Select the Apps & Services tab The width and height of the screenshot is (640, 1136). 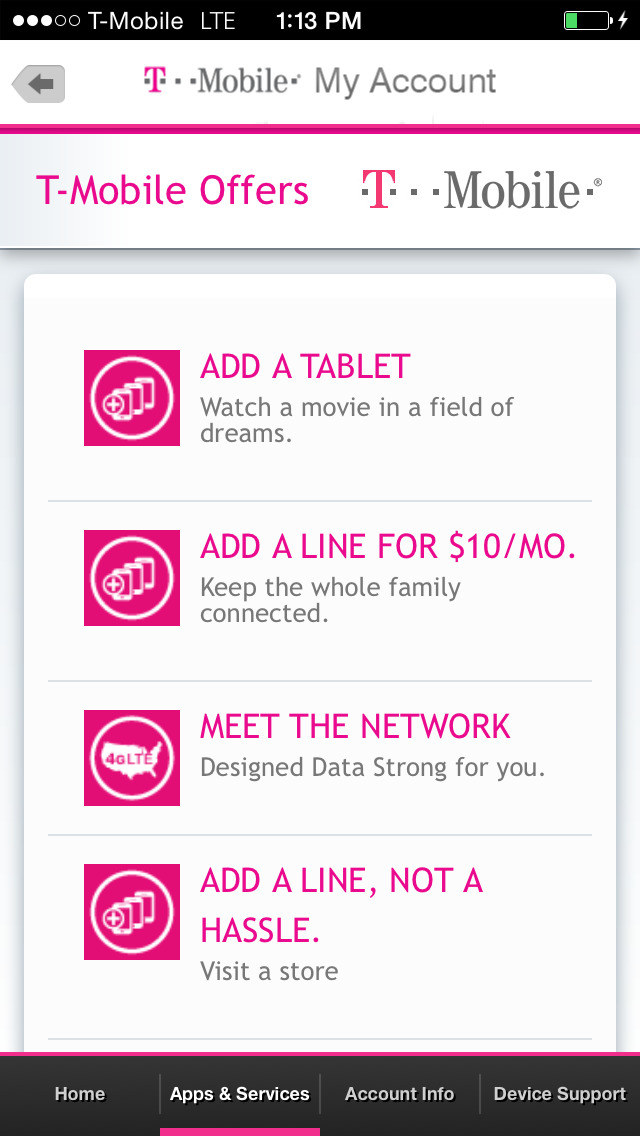pos(240,1094)
